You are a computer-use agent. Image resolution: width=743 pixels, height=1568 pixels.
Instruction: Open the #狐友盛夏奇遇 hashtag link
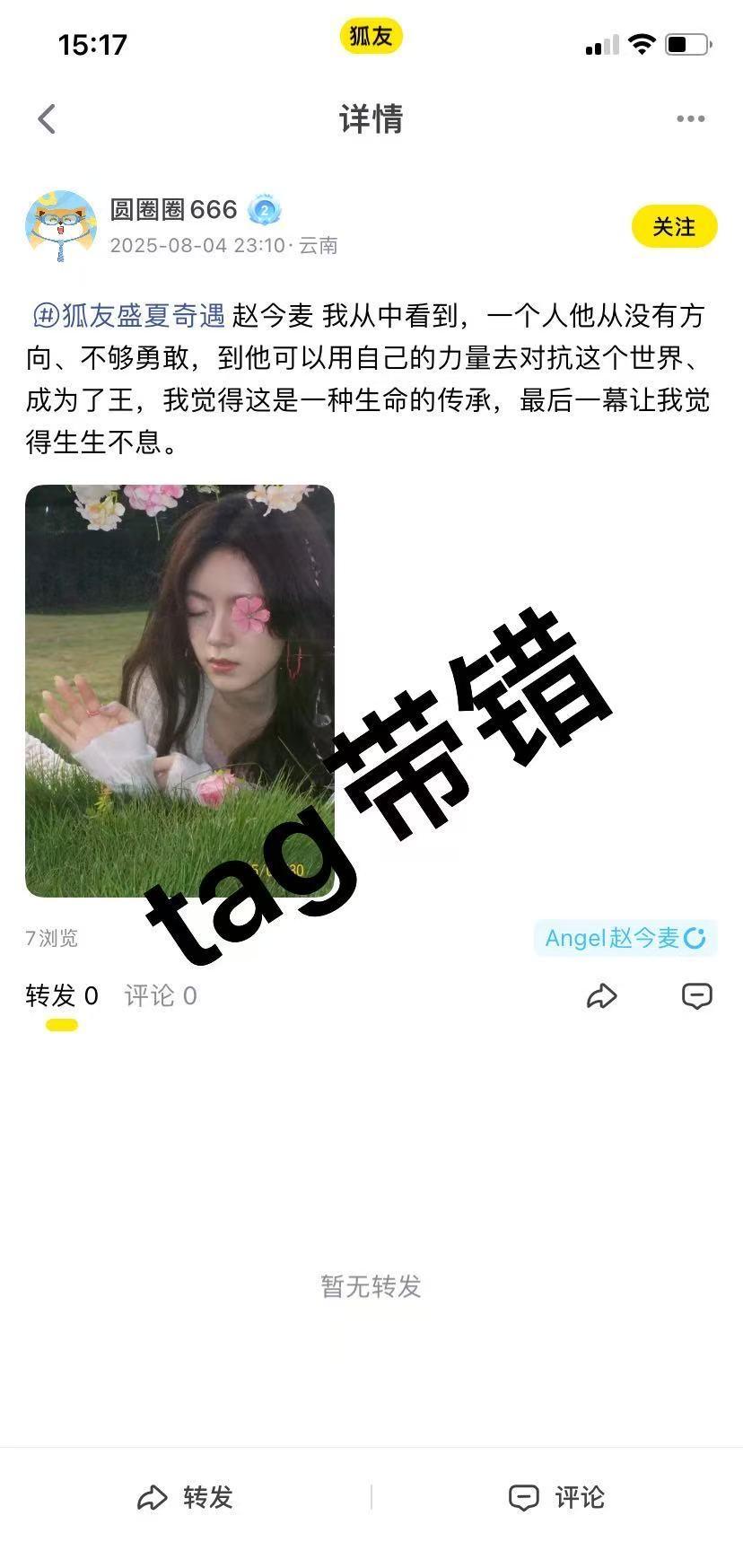click(x=128, y=316)
